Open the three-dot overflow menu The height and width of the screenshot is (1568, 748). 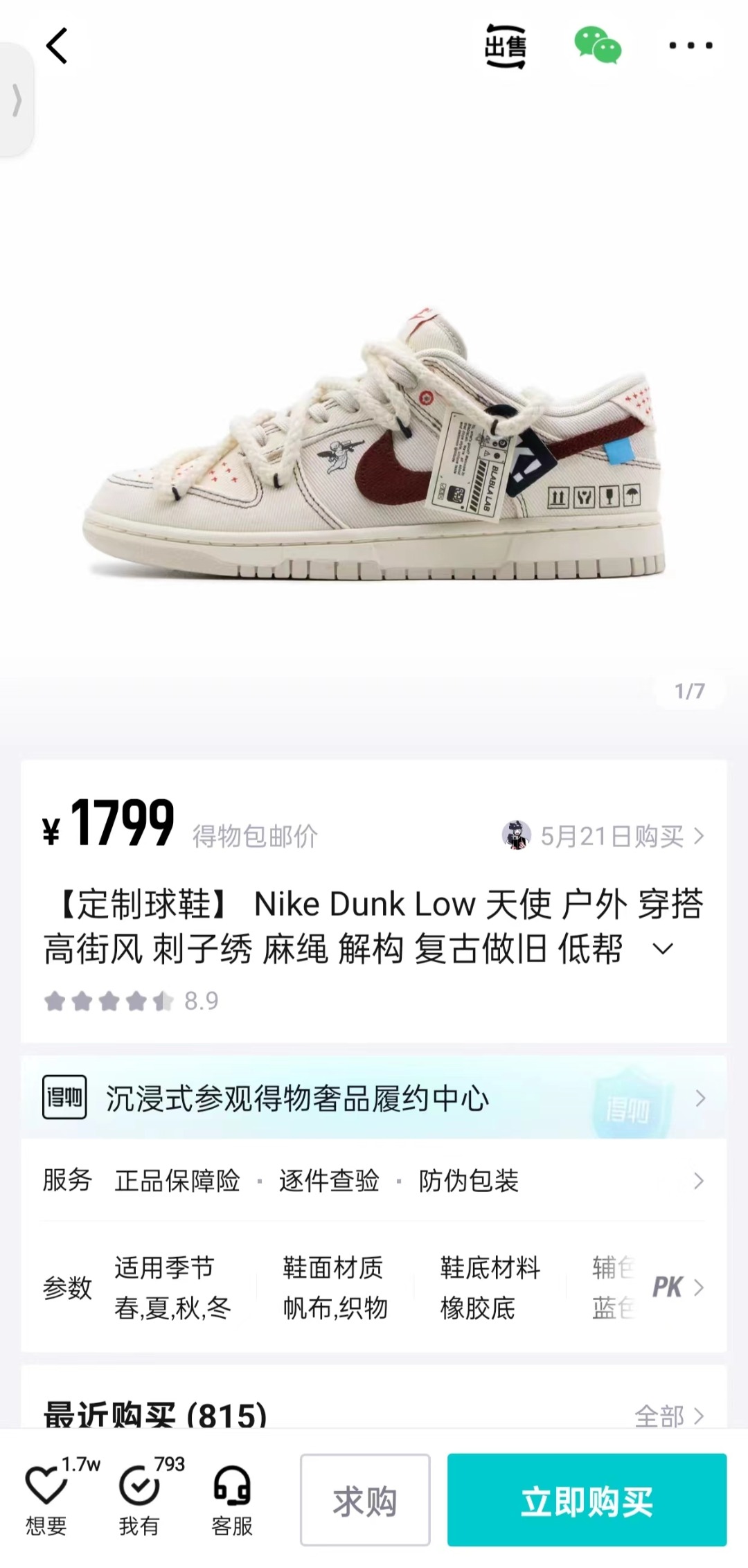pos(691,46)
